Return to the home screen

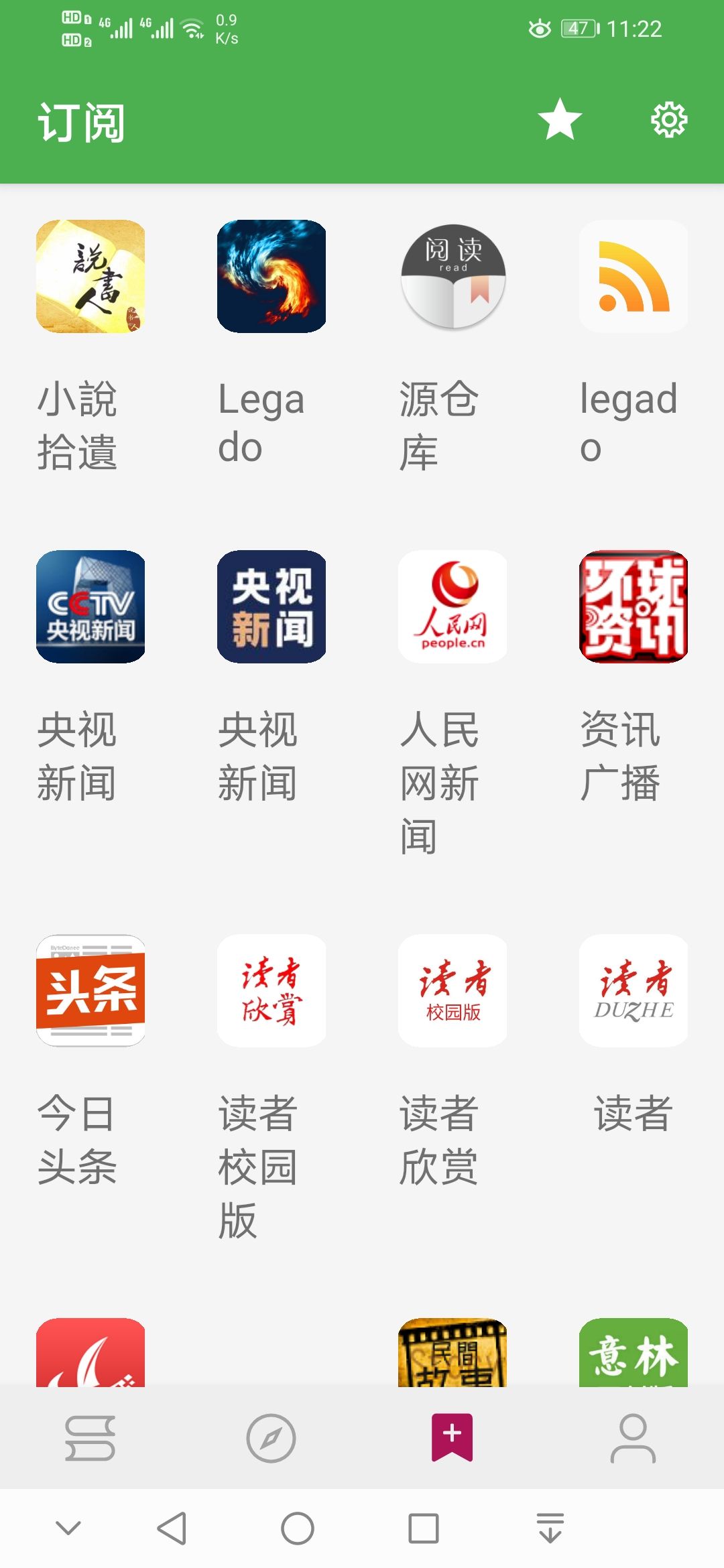pyautogui.click(x=297, y=1528)
